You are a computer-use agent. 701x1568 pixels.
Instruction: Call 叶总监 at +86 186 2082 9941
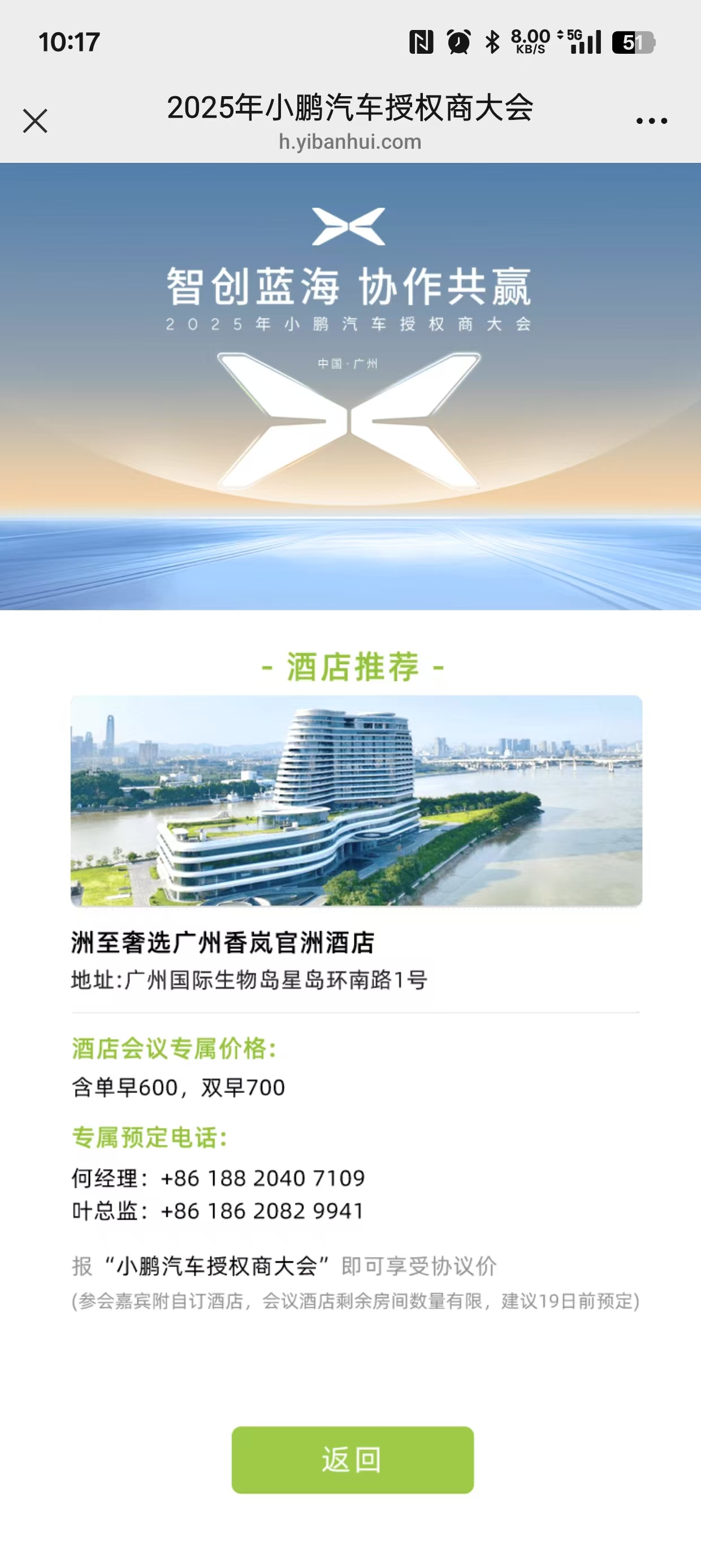click(262, 1211)
